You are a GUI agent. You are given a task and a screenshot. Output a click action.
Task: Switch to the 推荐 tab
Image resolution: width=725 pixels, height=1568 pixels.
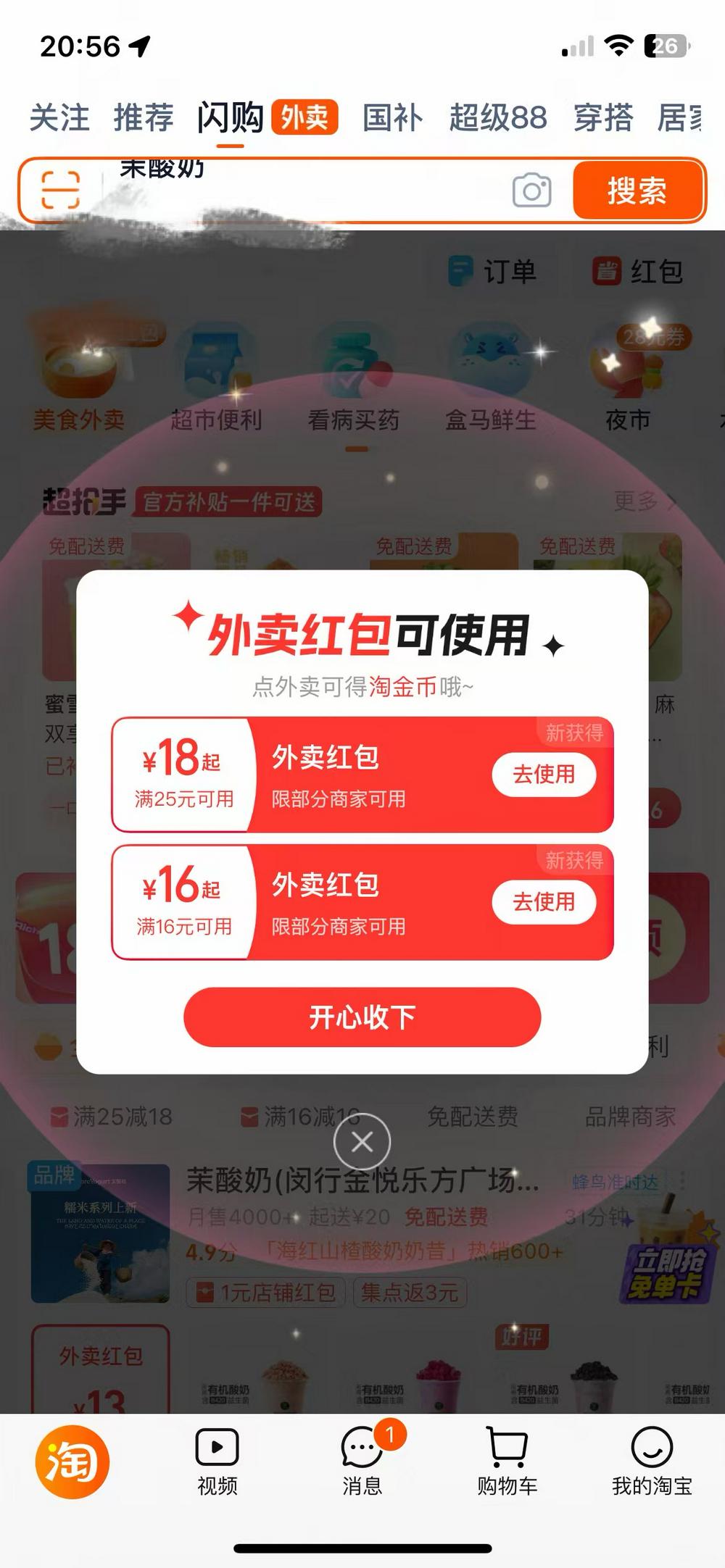[x=144, y=117]
